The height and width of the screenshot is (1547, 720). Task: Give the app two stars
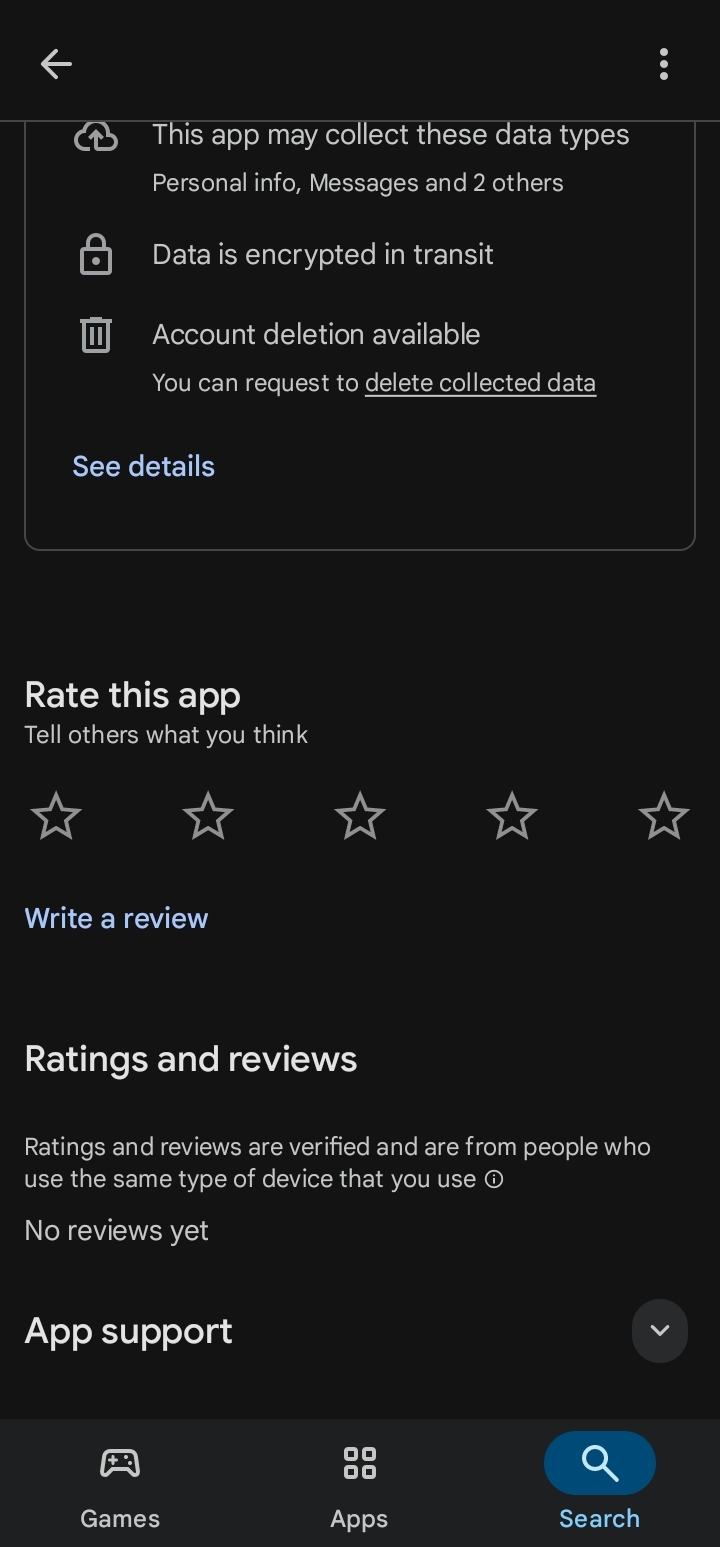coord(208,816)
